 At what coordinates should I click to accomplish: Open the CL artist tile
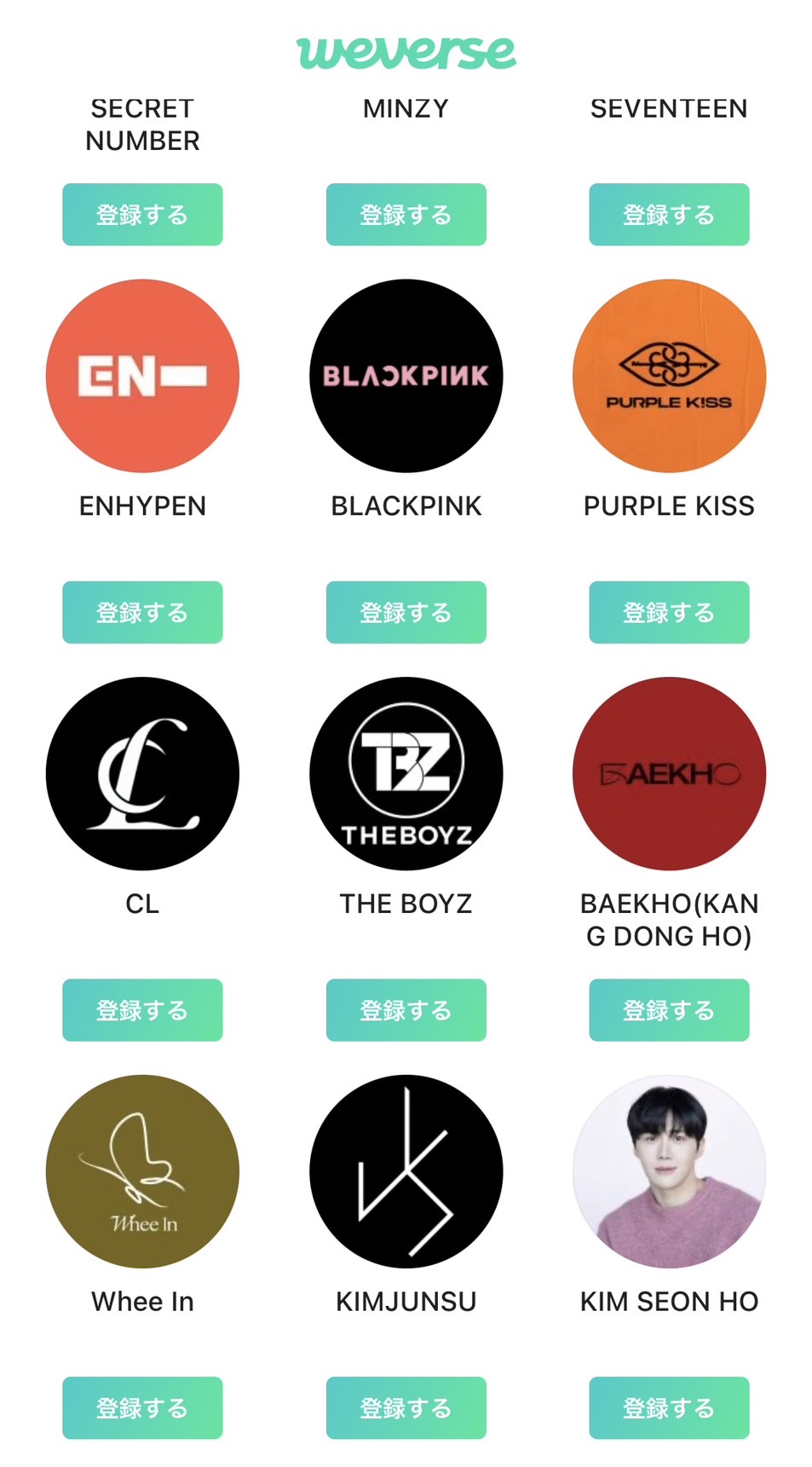(142, 773)
